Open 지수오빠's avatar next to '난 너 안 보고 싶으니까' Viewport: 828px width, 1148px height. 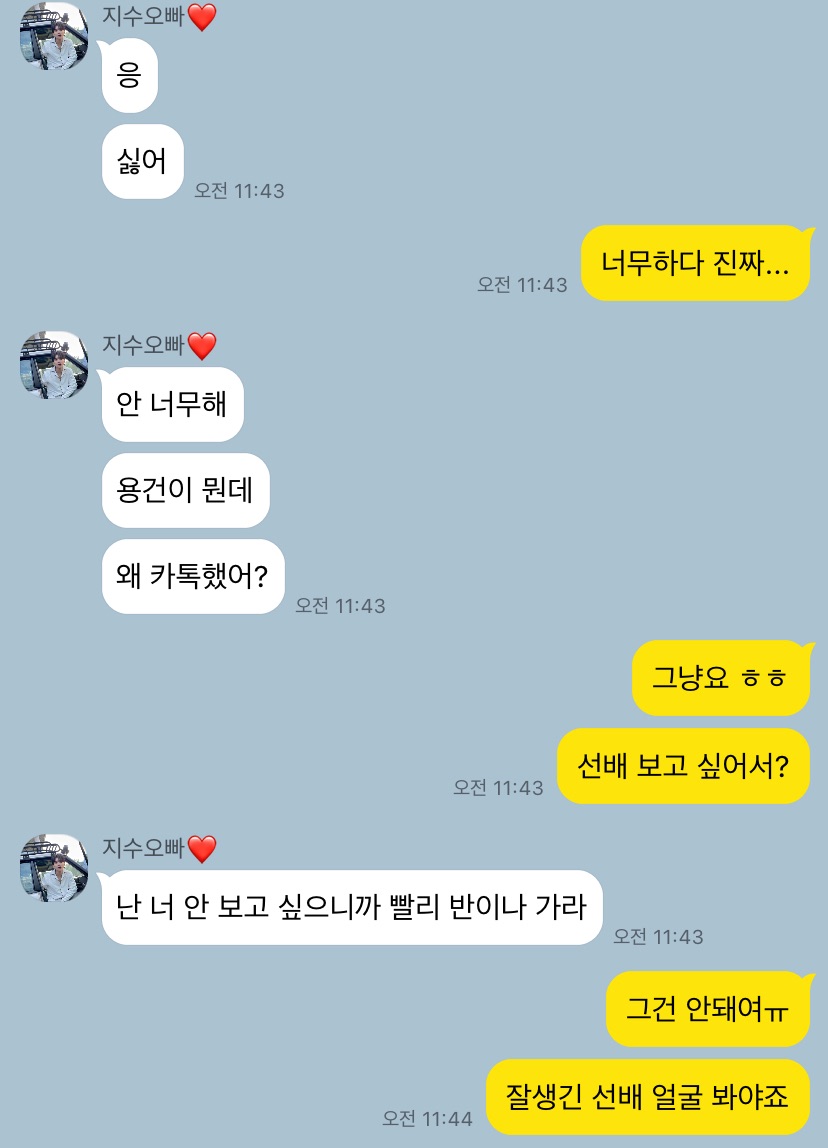point(54,868)
